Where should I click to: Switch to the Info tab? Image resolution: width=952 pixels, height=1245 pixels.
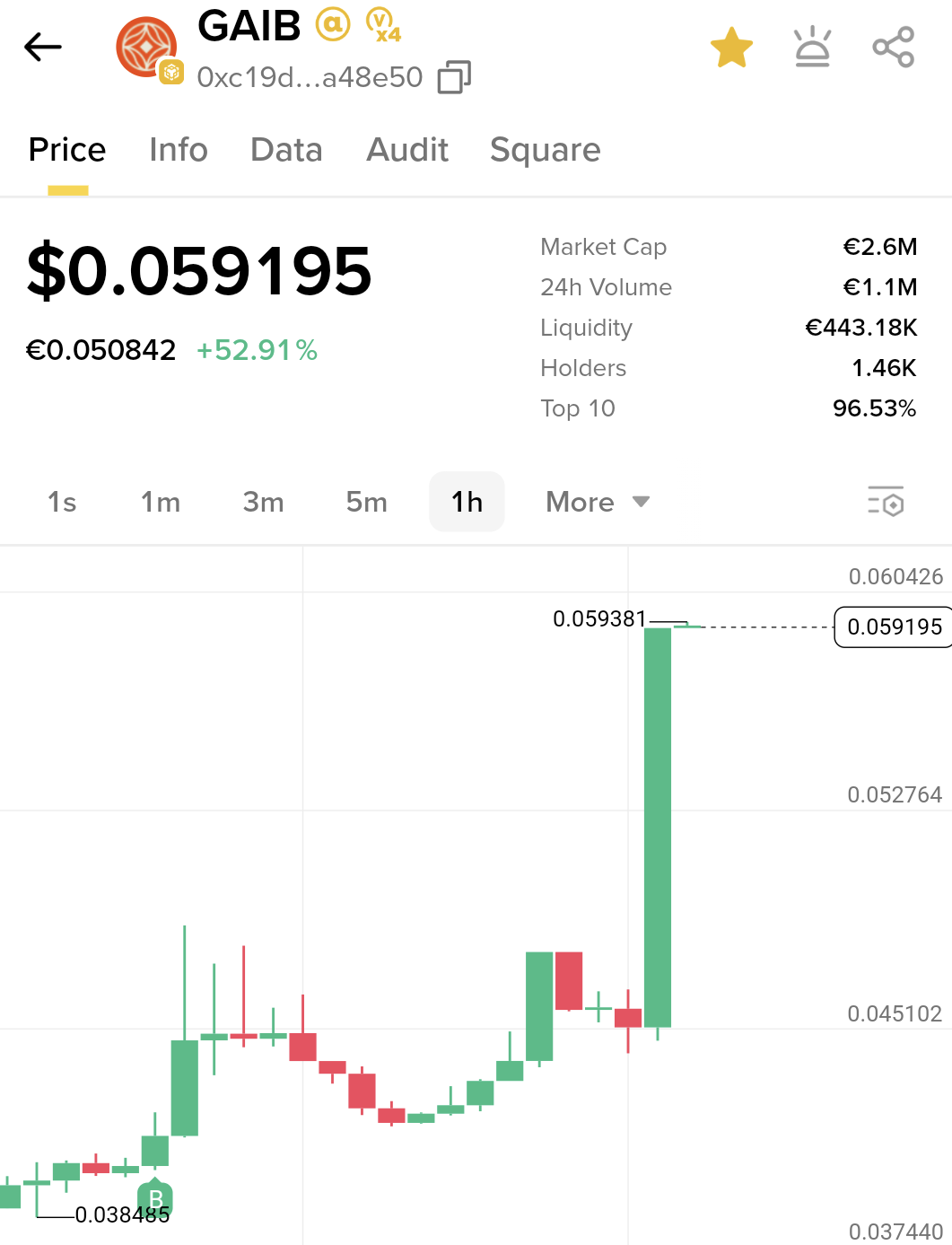179,150
